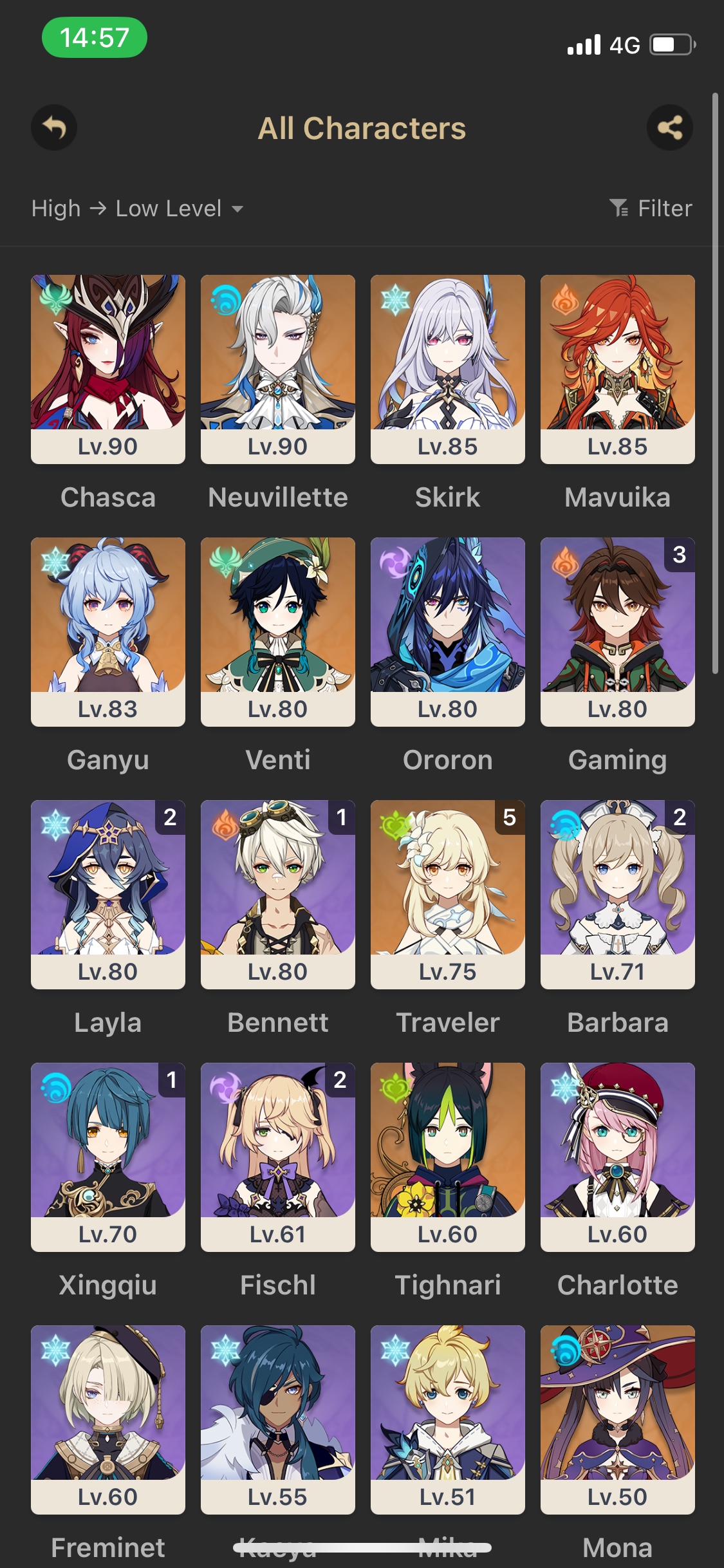Viewport: 724px width, 1568px height.
Task: Share the All Characters list
Action: pyautogui.click(x=669, y=127)
